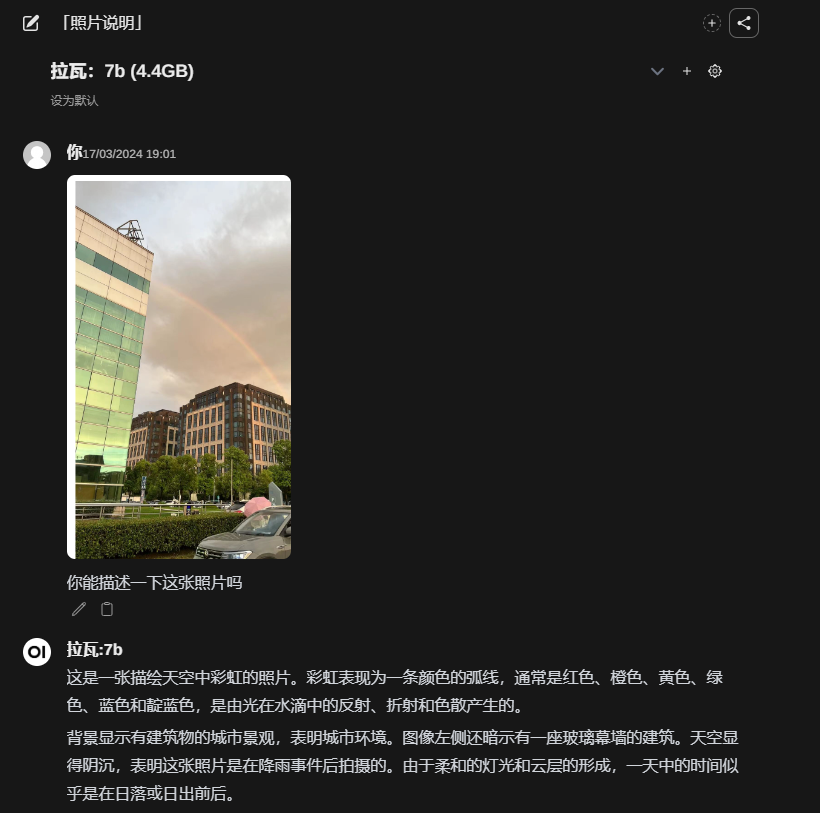Copy the message 你能描述一下这张照片吗
Screen dimensions: 820x813
point(107,609)
